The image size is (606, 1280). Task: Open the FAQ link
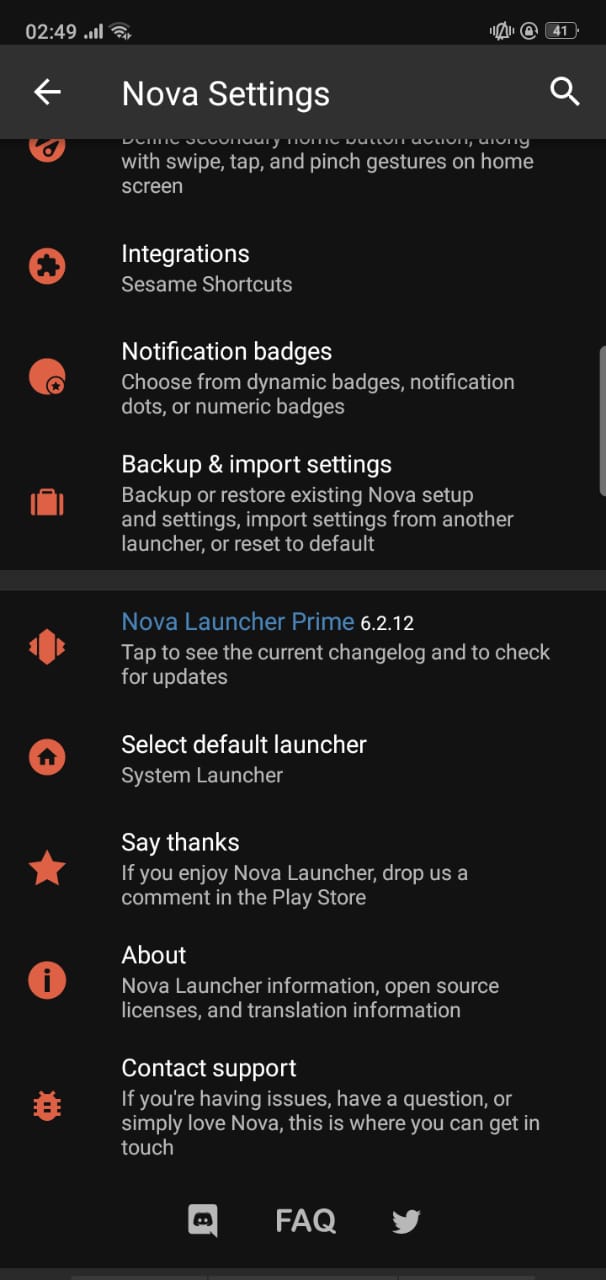(x=306, y=1221)
